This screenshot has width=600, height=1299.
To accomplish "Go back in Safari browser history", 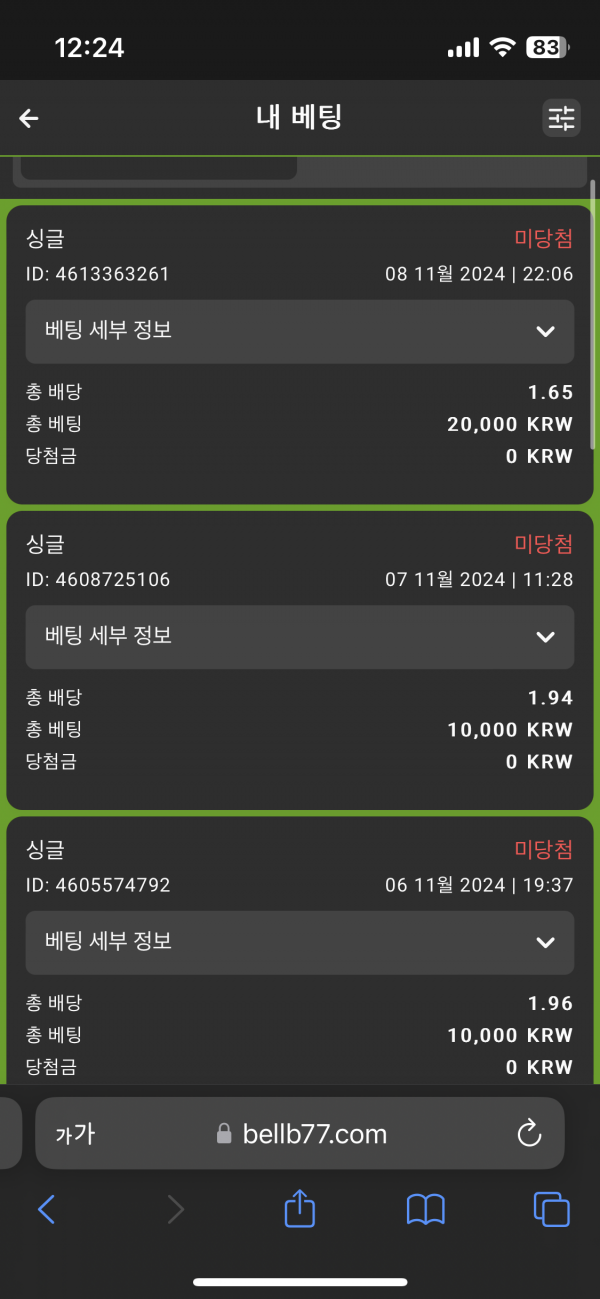I will [46, 1210].
